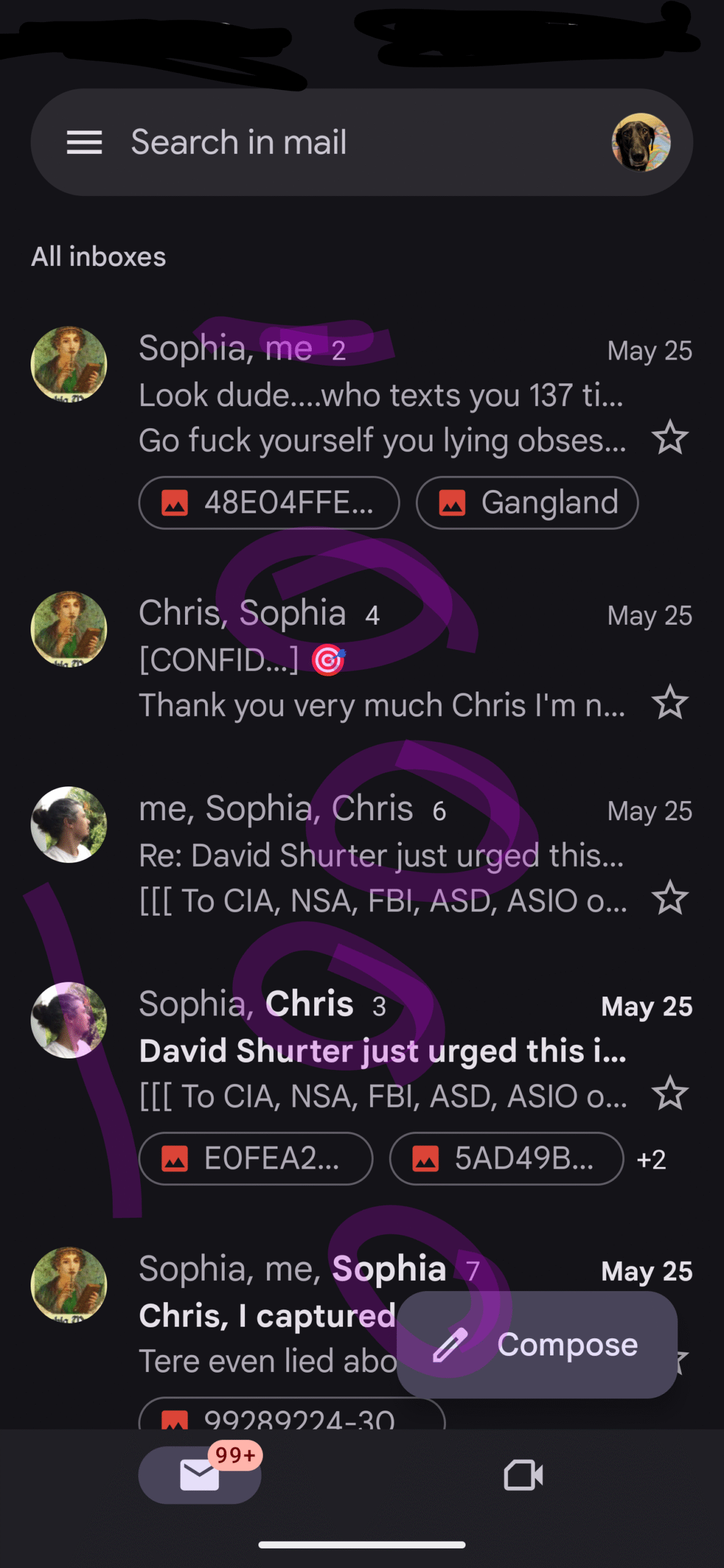
Task: Compose a new email
Action: pyautogui.click(x=537, y=1344)
